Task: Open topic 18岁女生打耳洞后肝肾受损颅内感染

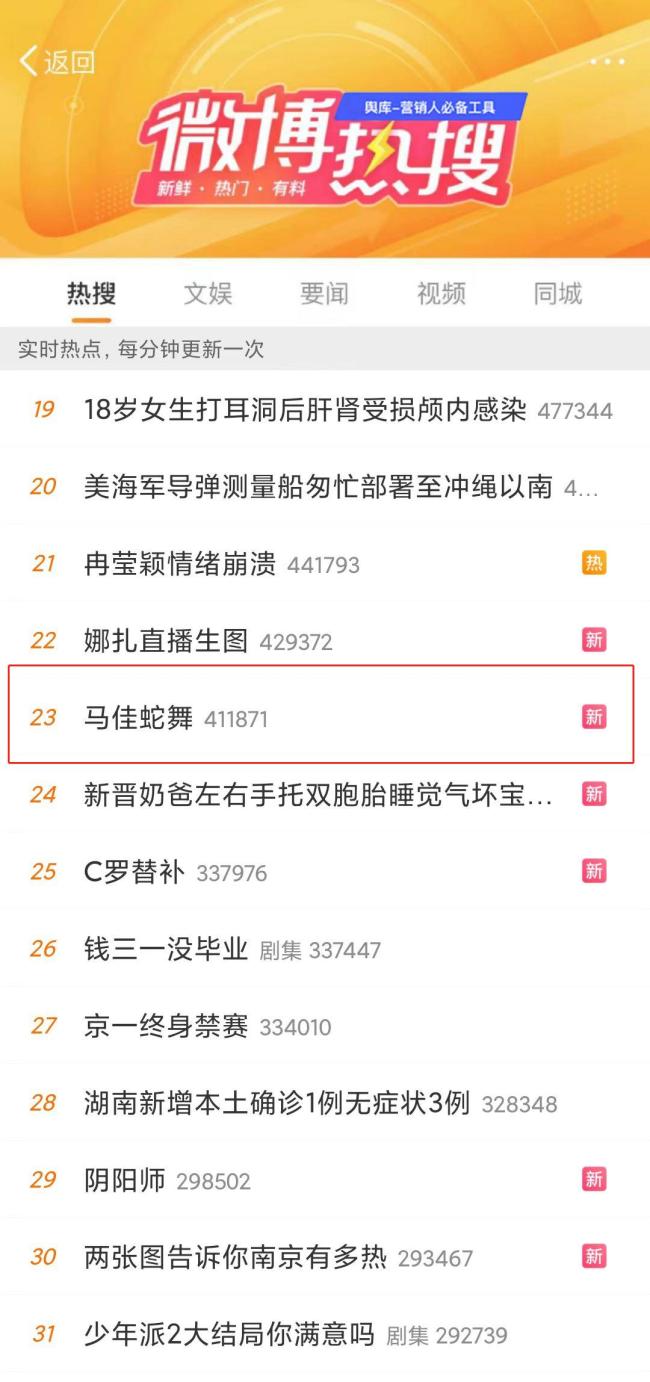Action: (x=305, y=410)
